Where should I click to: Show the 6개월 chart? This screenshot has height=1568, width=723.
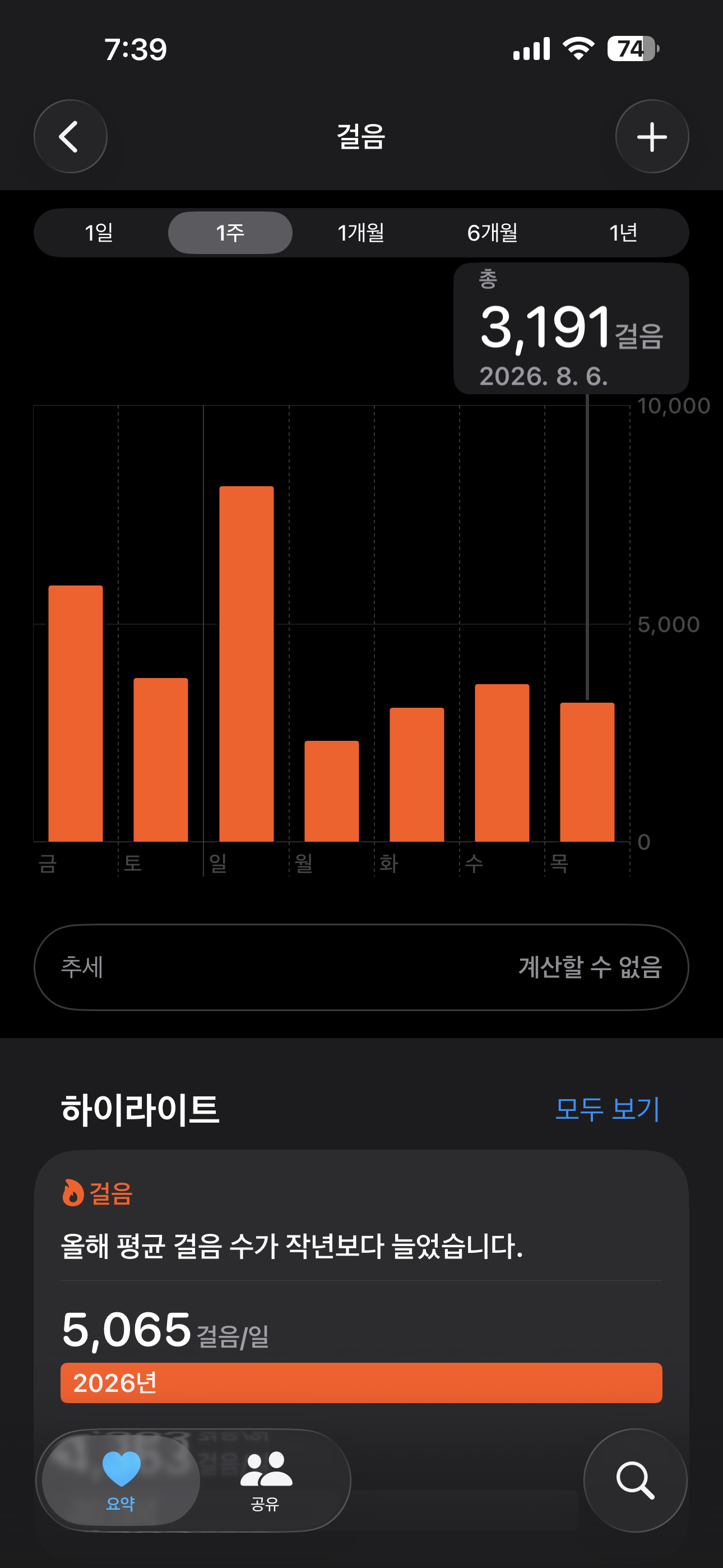[492, 233]
